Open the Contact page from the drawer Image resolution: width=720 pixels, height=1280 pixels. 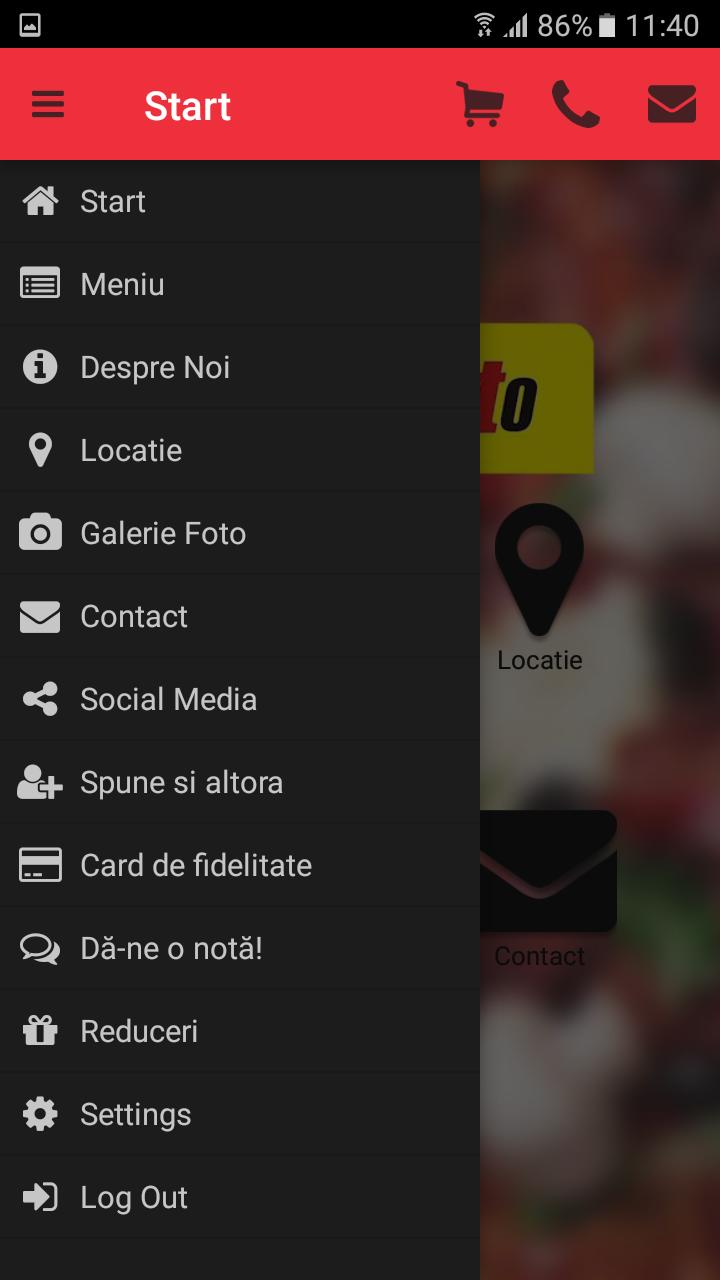click(133, 616)
